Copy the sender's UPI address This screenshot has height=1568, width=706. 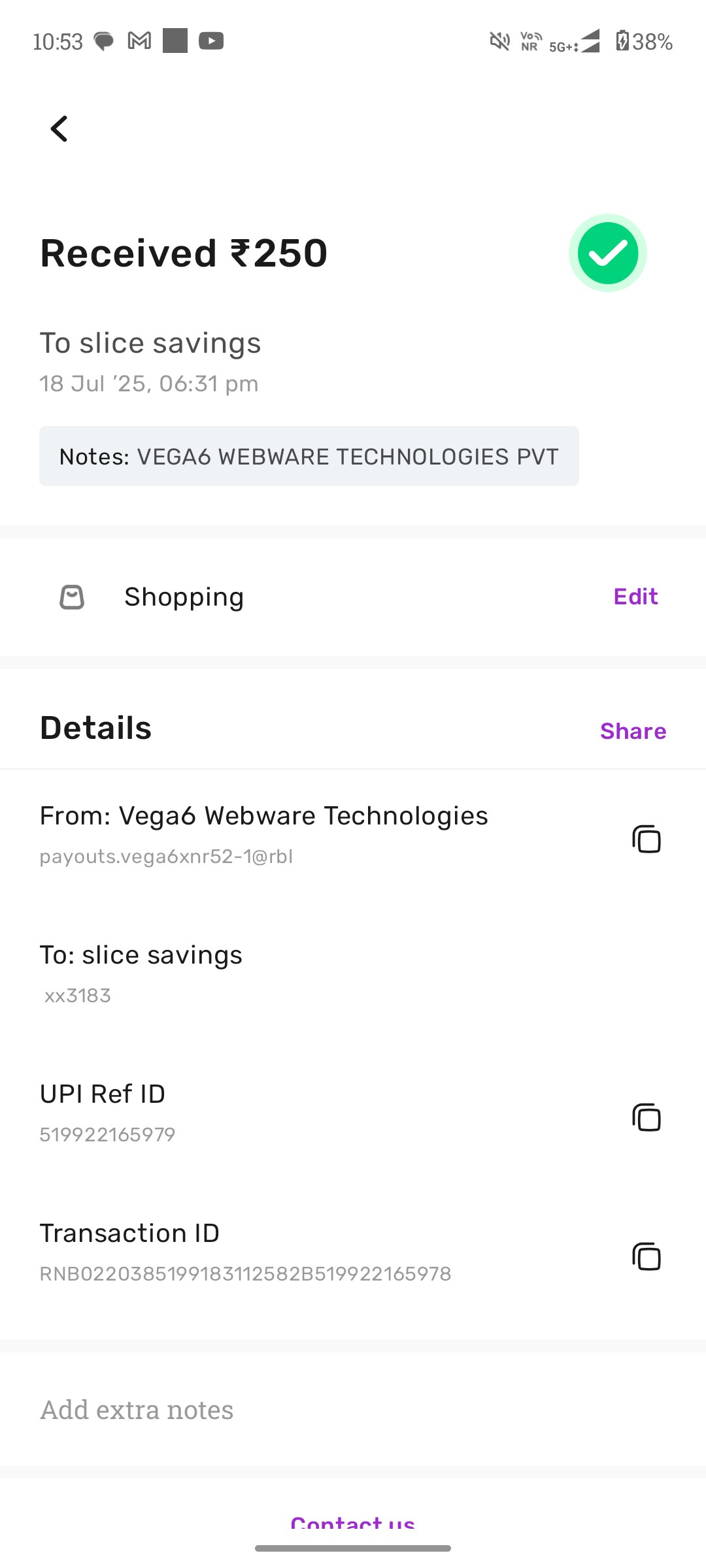pos(646,839)
